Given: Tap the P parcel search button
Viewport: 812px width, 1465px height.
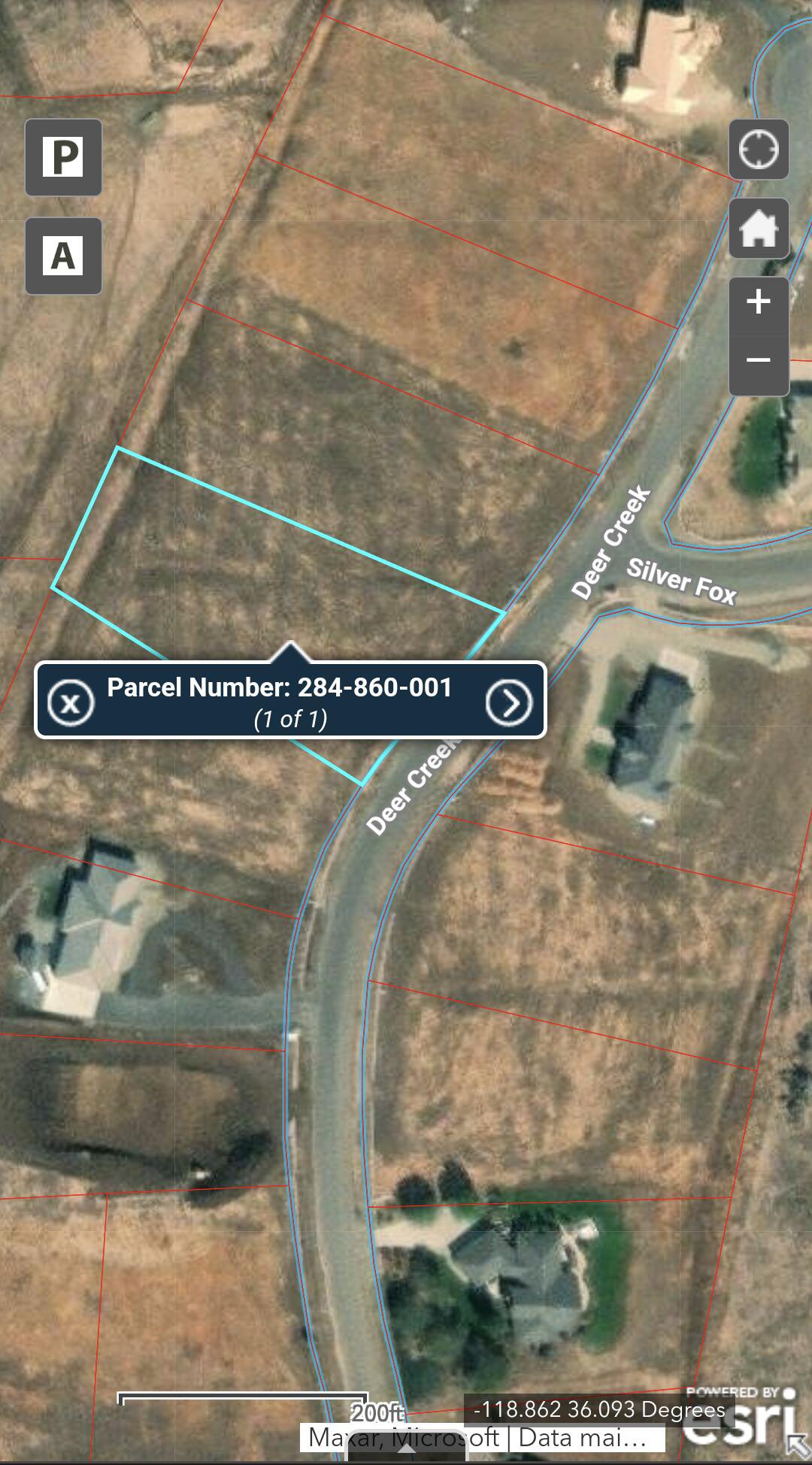Looking at the screenshot, I should pos(63,157).
